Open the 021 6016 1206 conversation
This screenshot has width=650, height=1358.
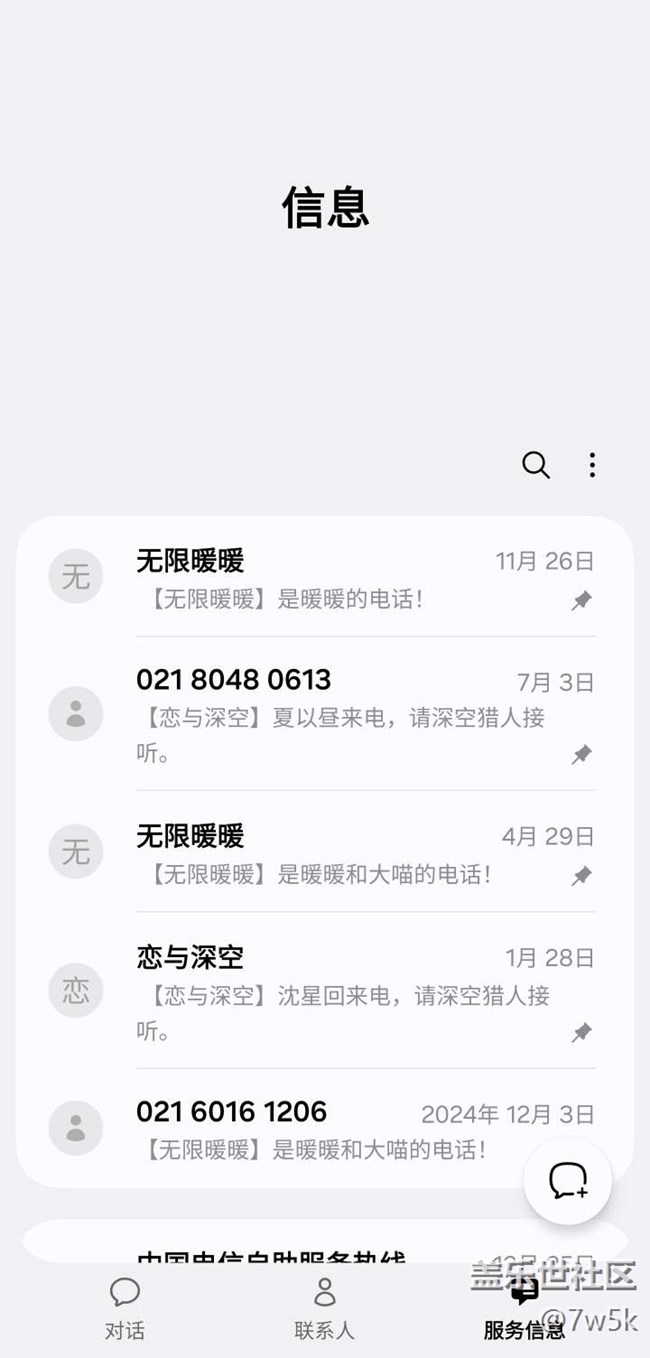point(300,1129)
